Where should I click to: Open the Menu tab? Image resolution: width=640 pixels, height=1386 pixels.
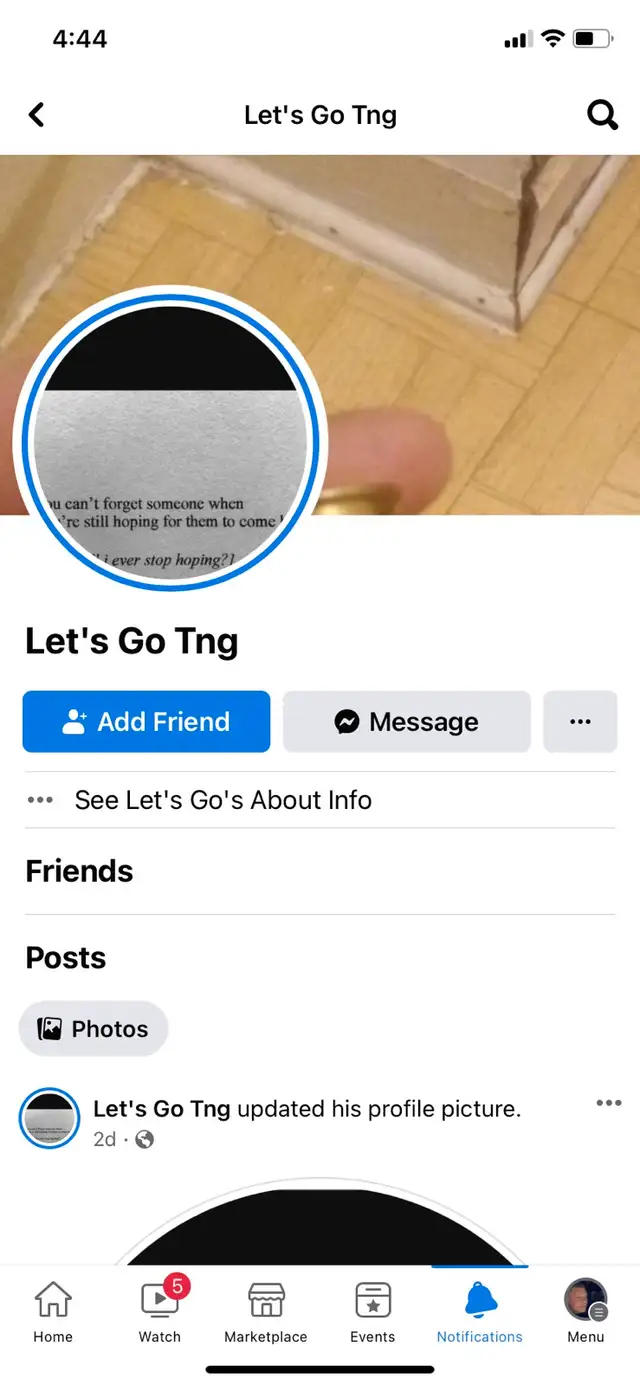[586, 1311]
